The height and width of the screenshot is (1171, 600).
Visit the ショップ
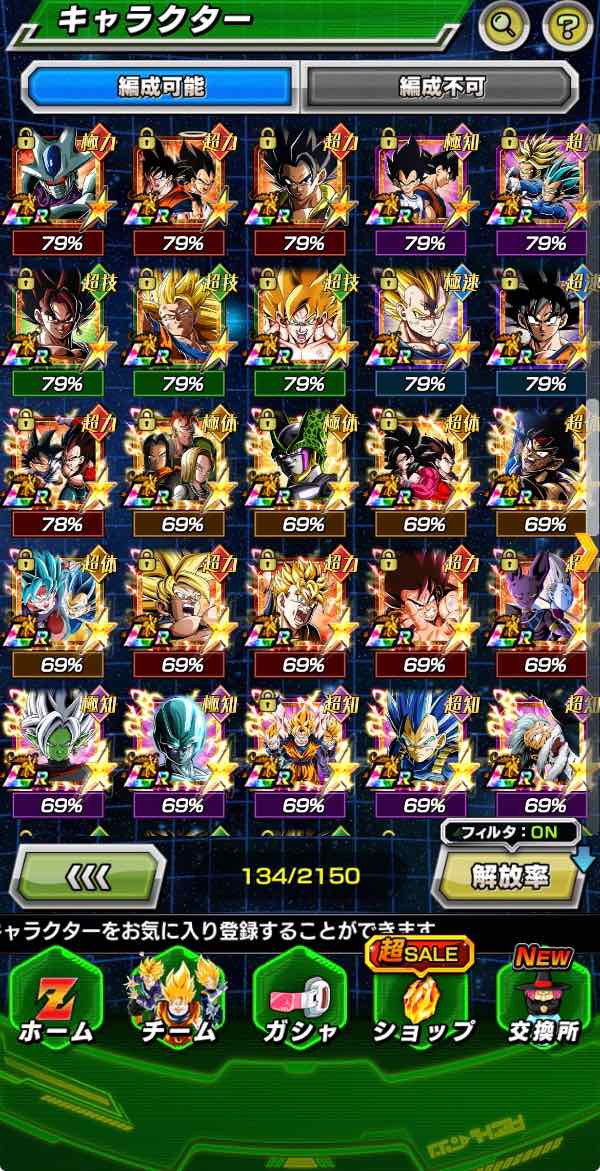point(420,1000)
